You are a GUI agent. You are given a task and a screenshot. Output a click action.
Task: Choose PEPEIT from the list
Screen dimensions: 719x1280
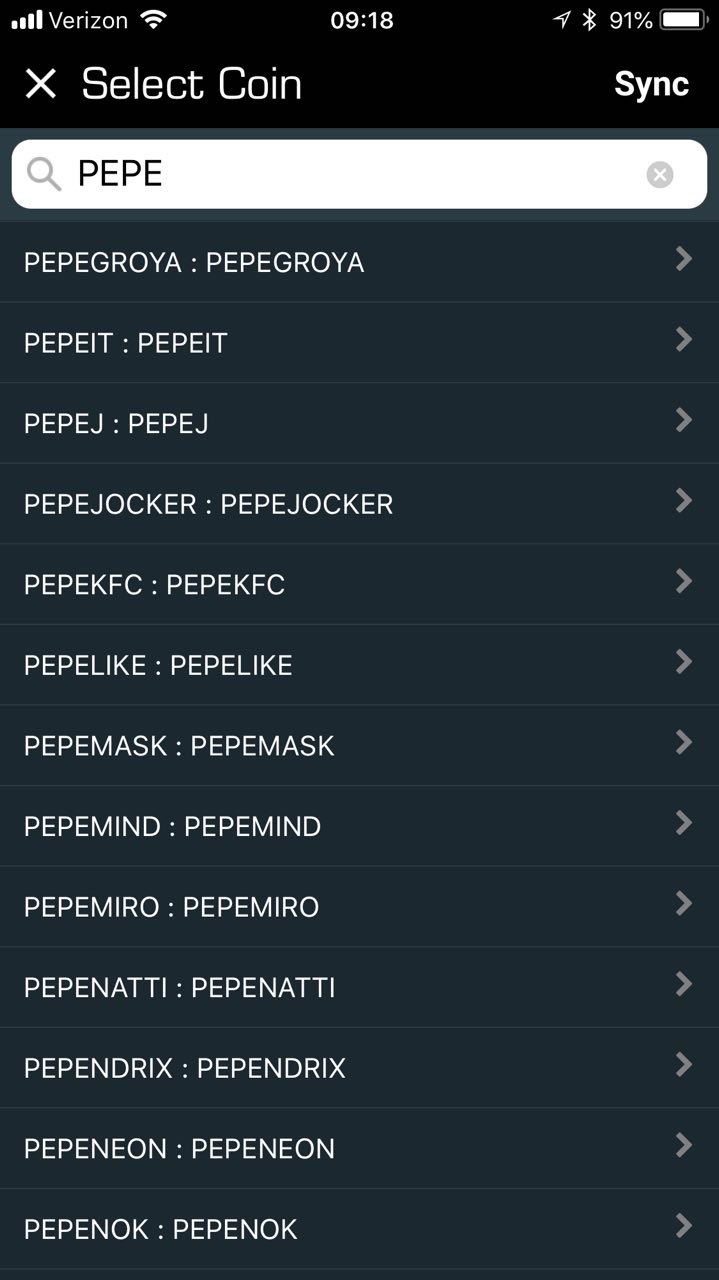359,343
